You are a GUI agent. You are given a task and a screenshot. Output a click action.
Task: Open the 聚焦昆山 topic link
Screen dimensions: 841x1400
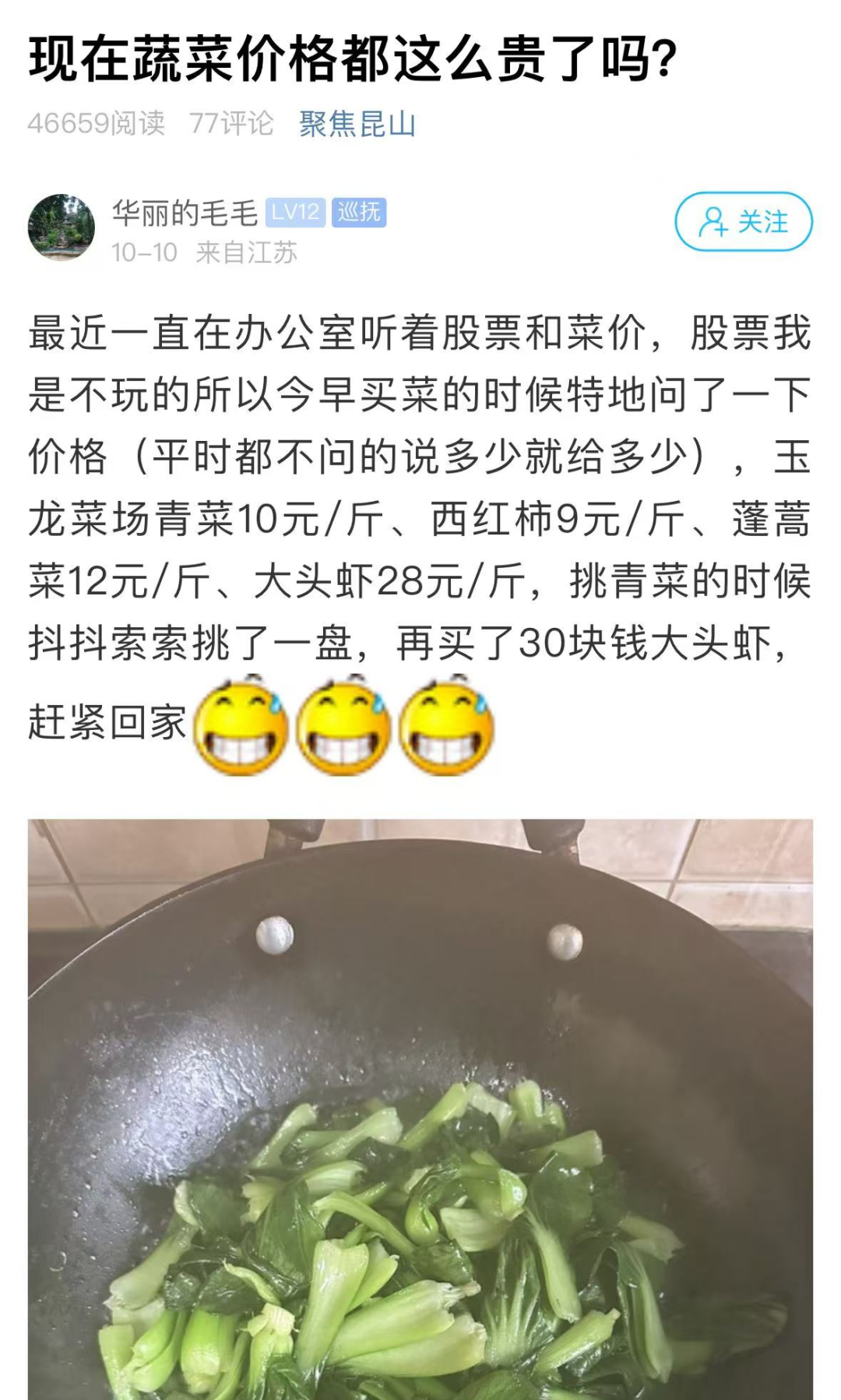tap(357, 124)
